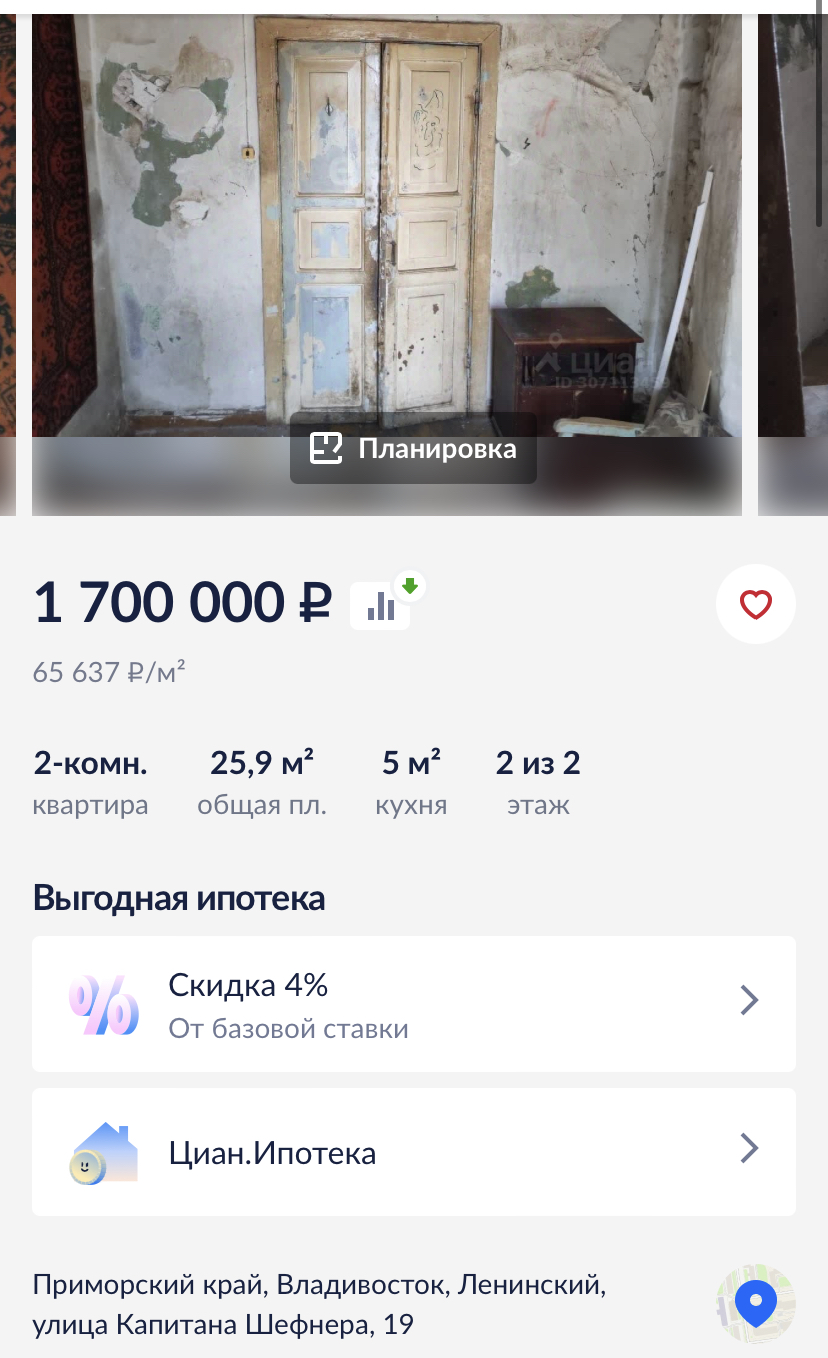Open the Циан.Ипотека row
Viewport: 828px width, 1358px height.
click(413, 1152)
